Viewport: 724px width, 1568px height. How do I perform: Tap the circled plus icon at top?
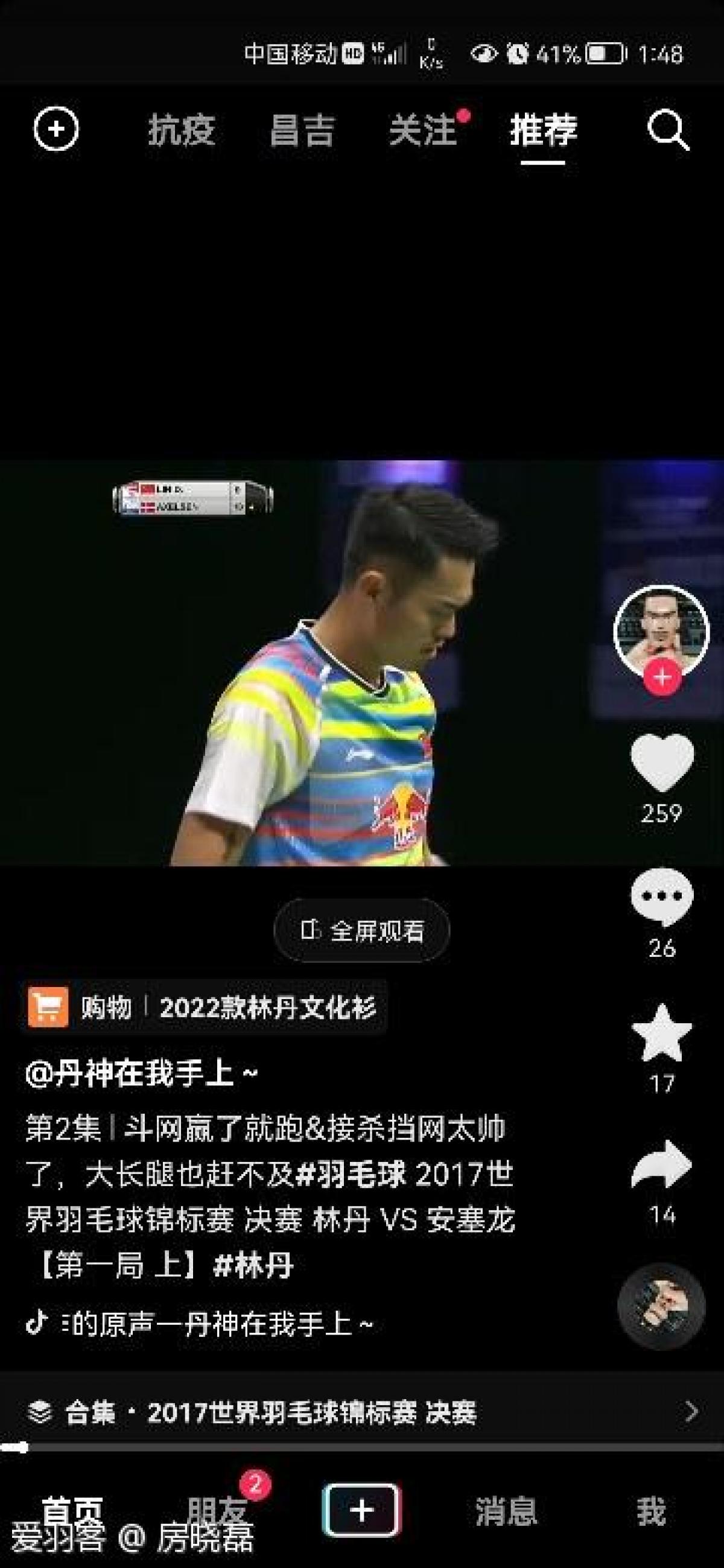[56, 129]
